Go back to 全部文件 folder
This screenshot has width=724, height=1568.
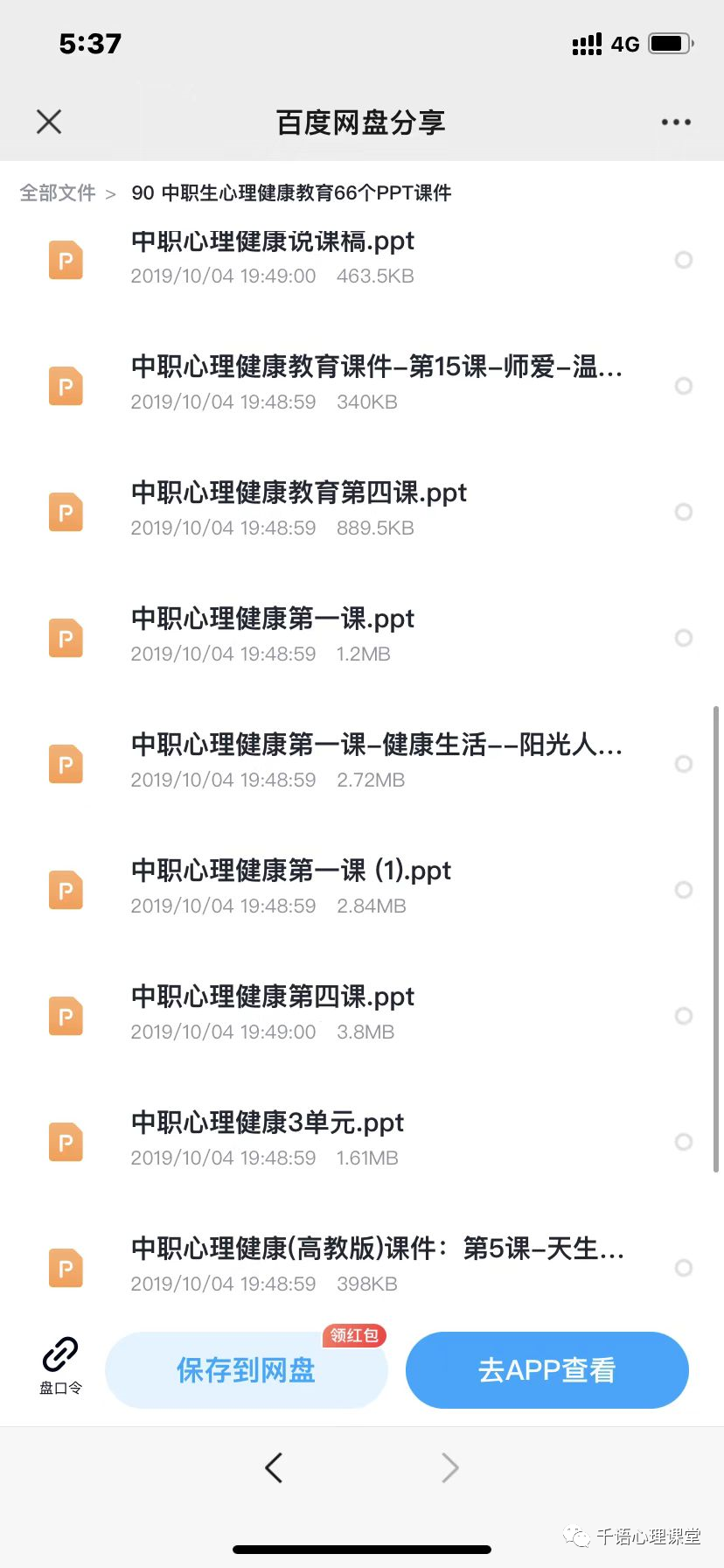58,192
